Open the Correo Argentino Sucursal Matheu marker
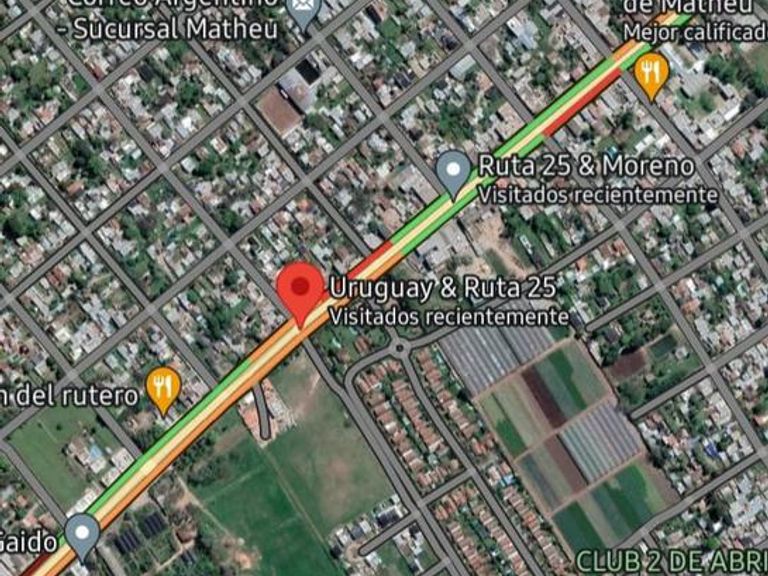 click(x=303, y=12)
